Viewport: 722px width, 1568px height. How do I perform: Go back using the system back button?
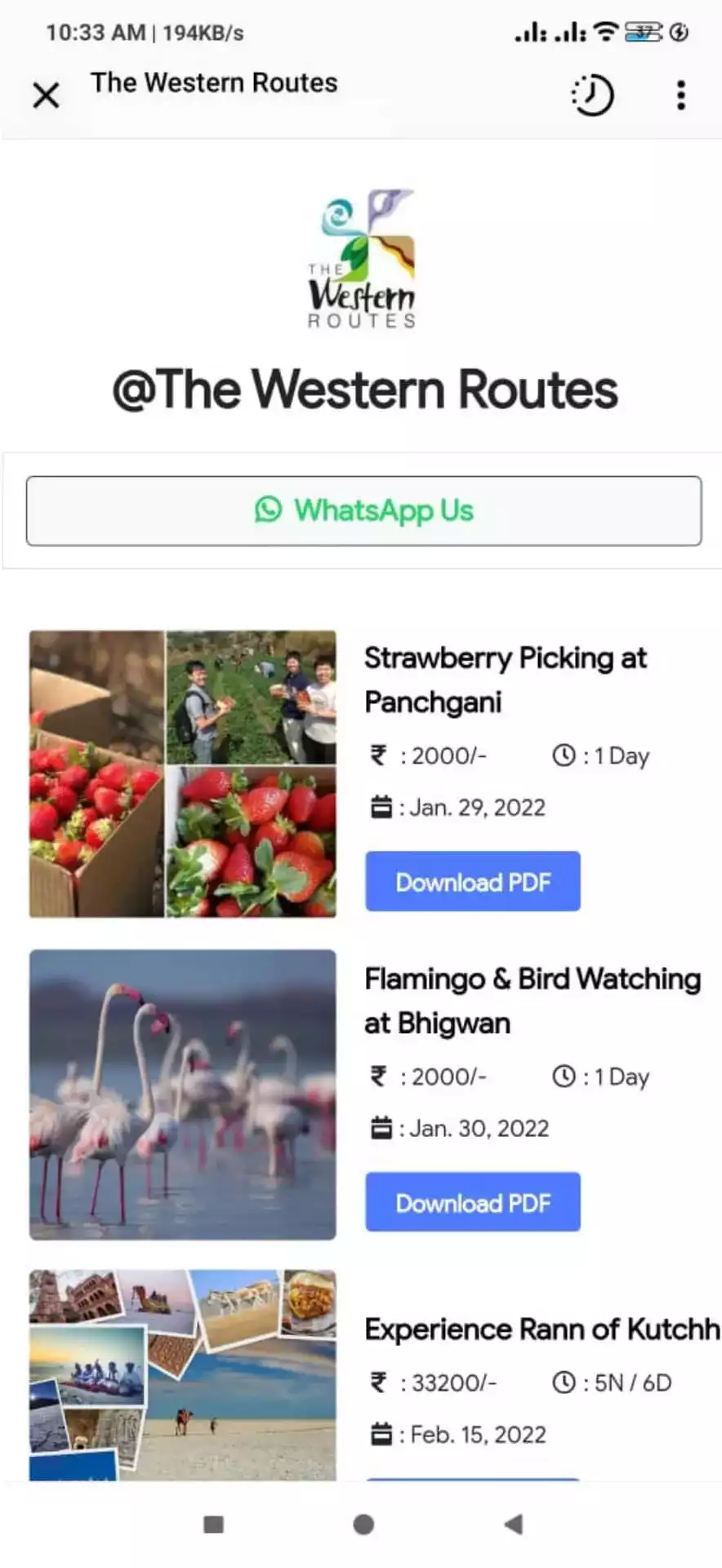coord(513,1524)
